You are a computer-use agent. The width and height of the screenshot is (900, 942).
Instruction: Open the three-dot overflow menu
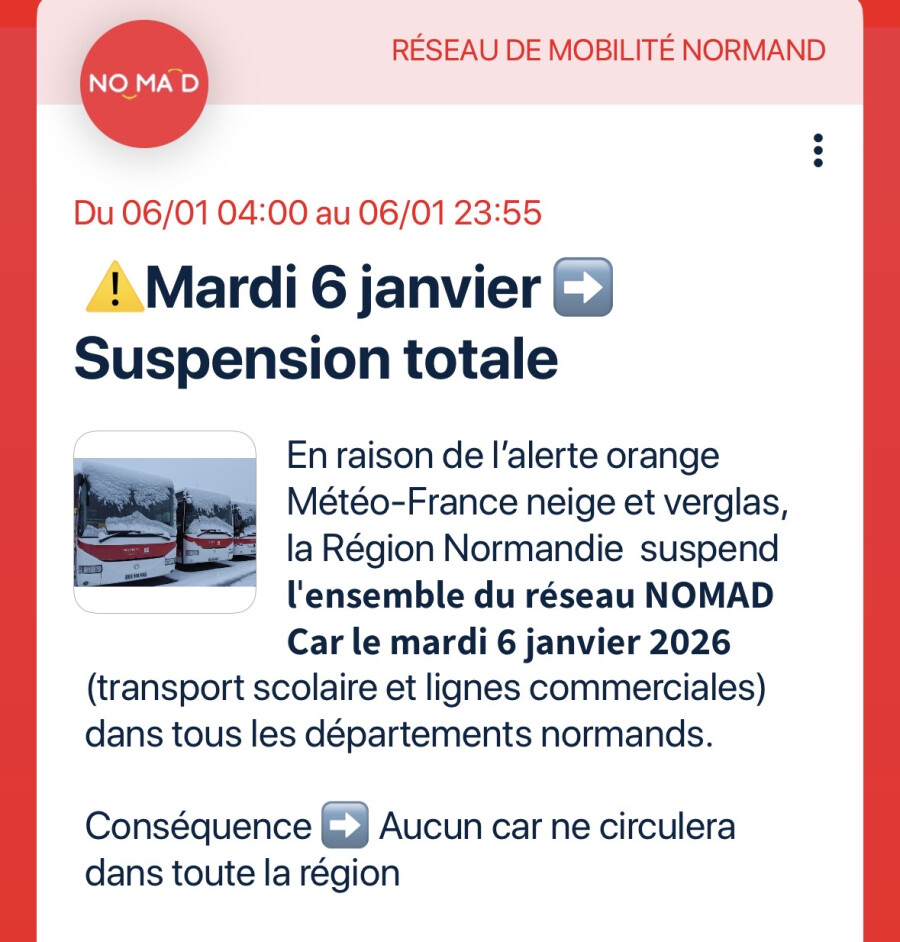(x=818, y=150)
